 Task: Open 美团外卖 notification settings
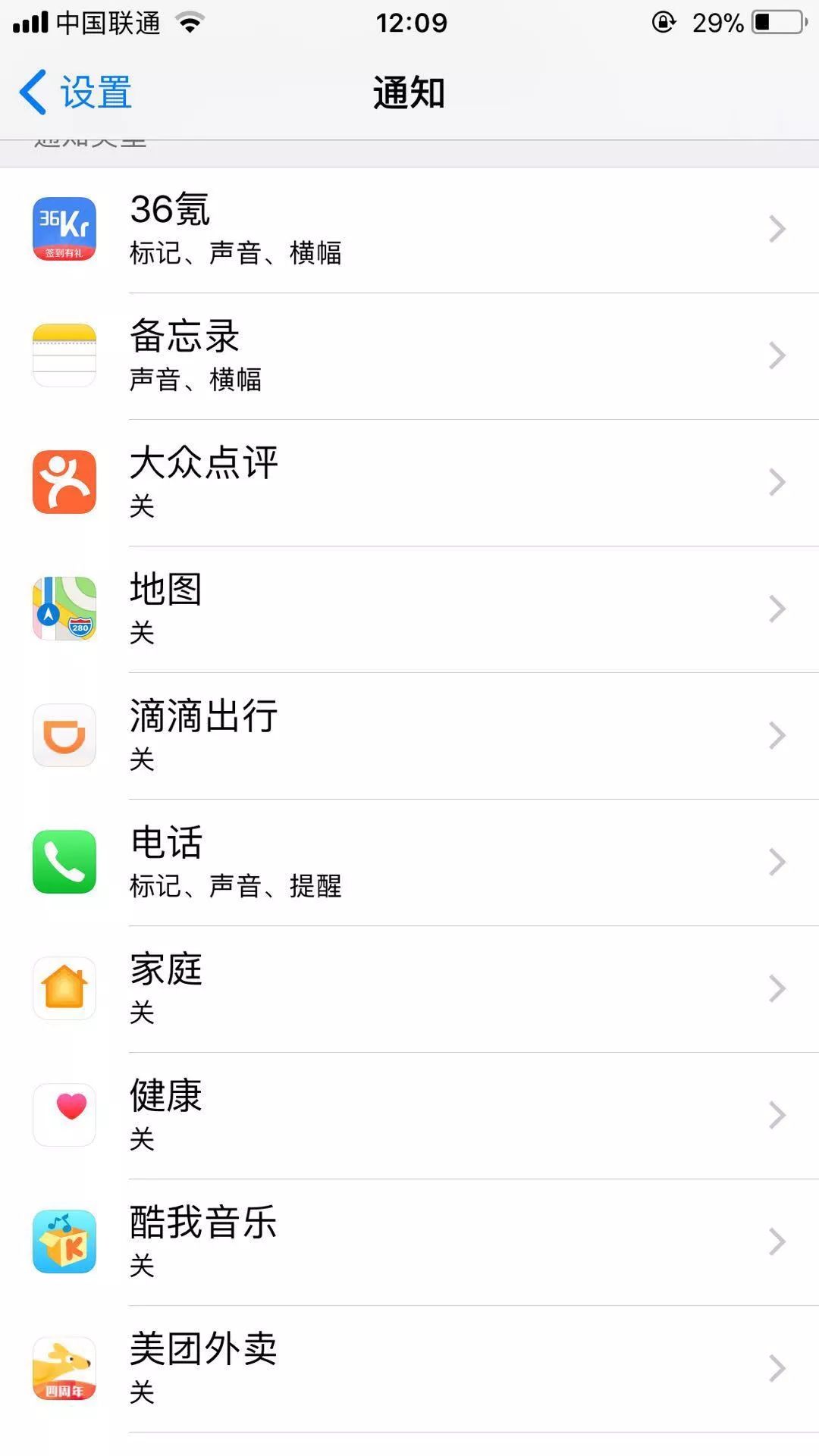pyautogui.click(x=409, y=1368)
